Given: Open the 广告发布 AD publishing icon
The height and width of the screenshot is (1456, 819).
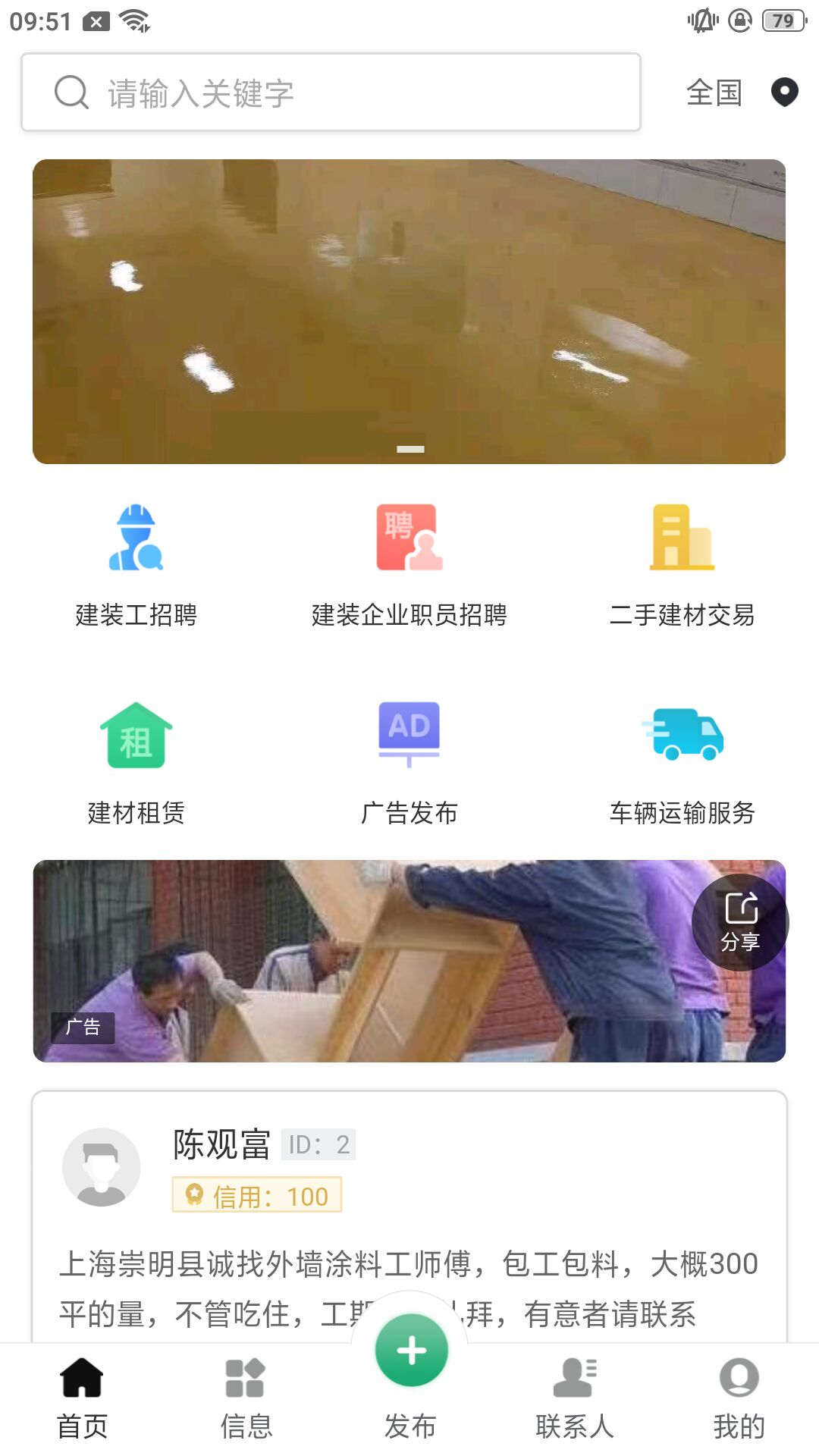Looking at the screenshot, I should click(409, 758).
